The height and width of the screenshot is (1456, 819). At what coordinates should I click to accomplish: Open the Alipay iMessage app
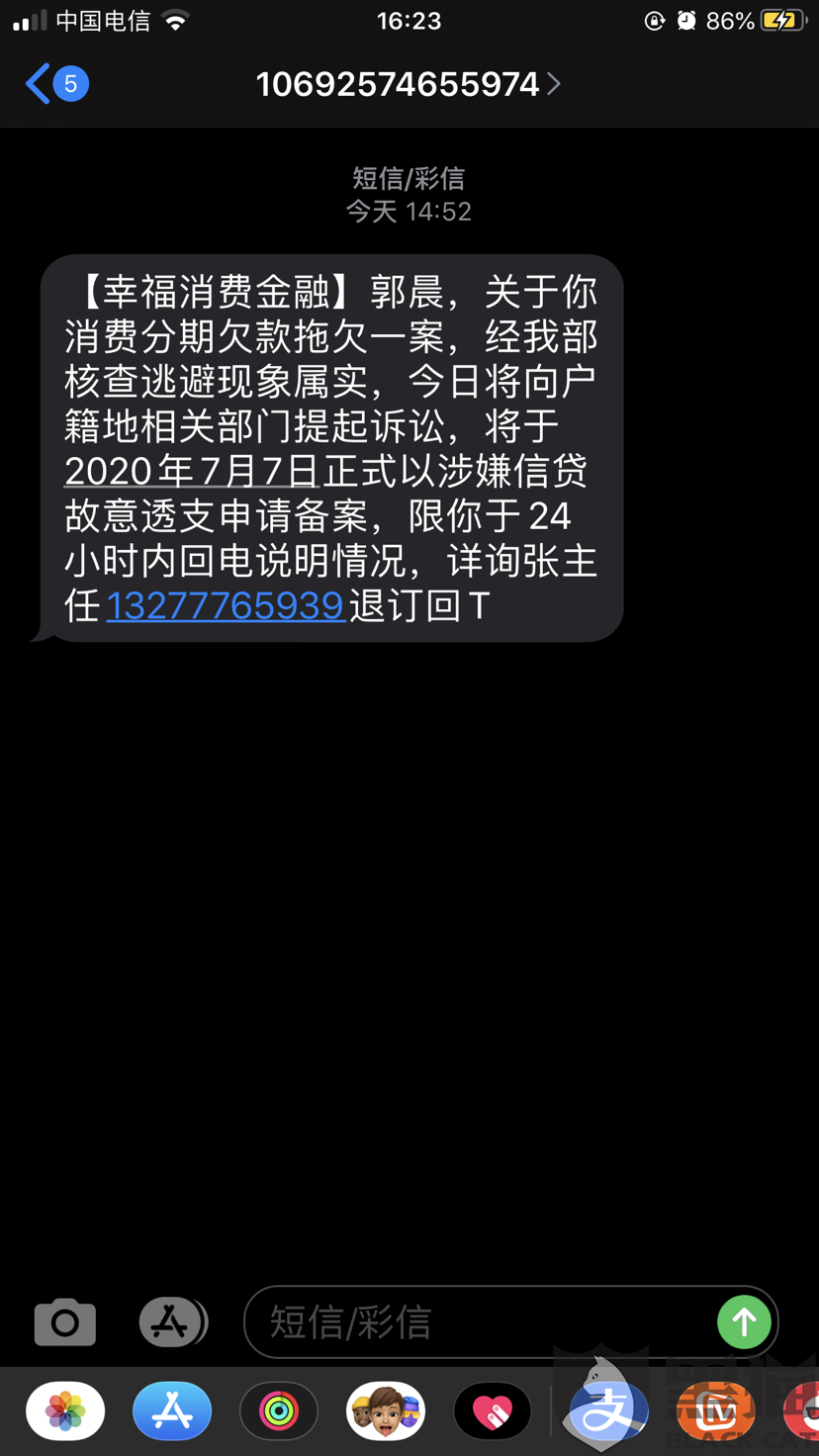607,1411
